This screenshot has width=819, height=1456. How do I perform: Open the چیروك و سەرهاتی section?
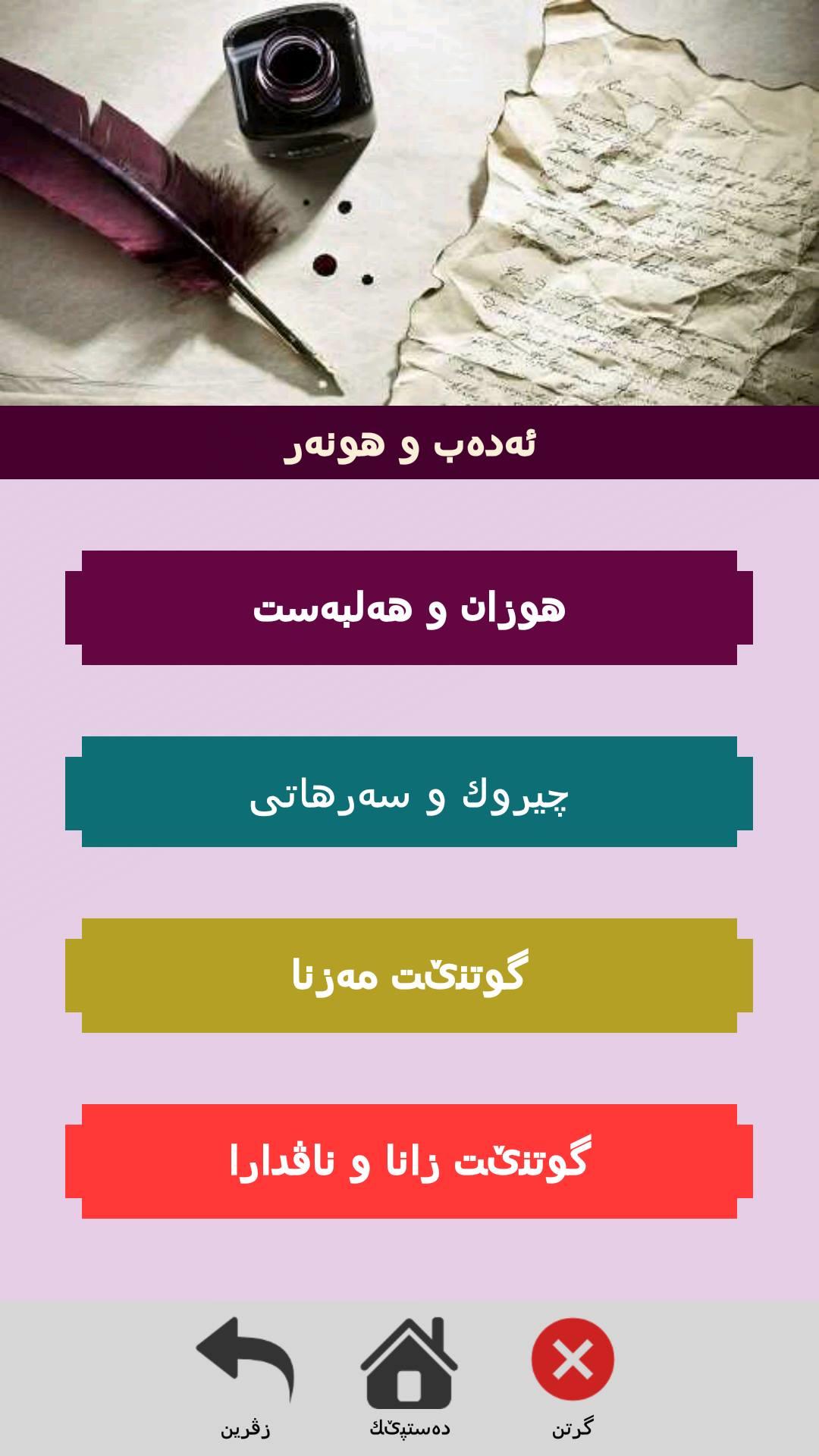(x=409, y=792)
